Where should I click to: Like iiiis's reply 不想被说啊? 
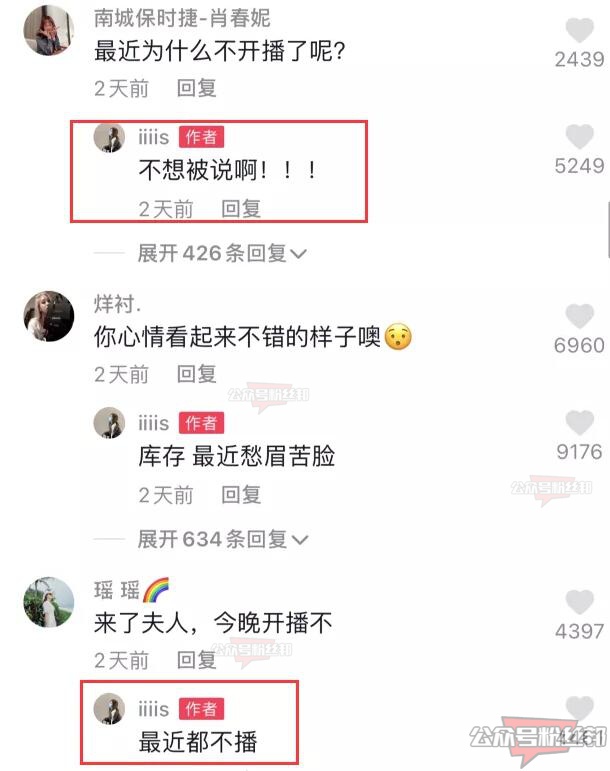[579, 137]
